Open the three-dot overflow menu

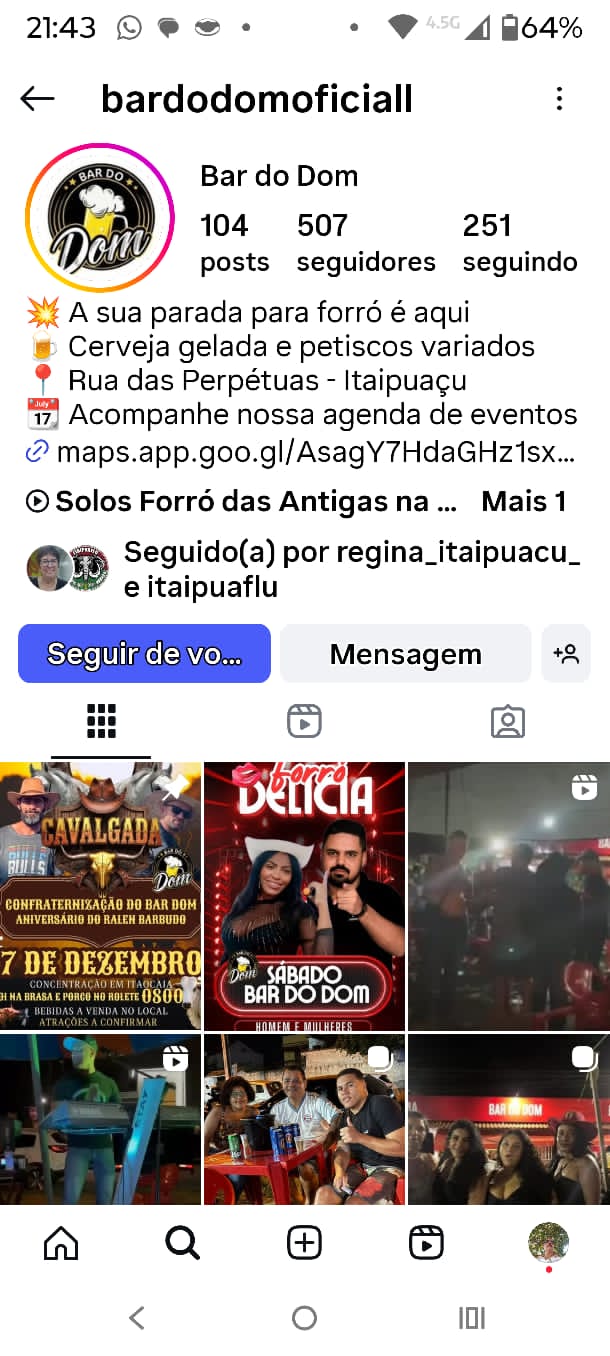[559, 98]
